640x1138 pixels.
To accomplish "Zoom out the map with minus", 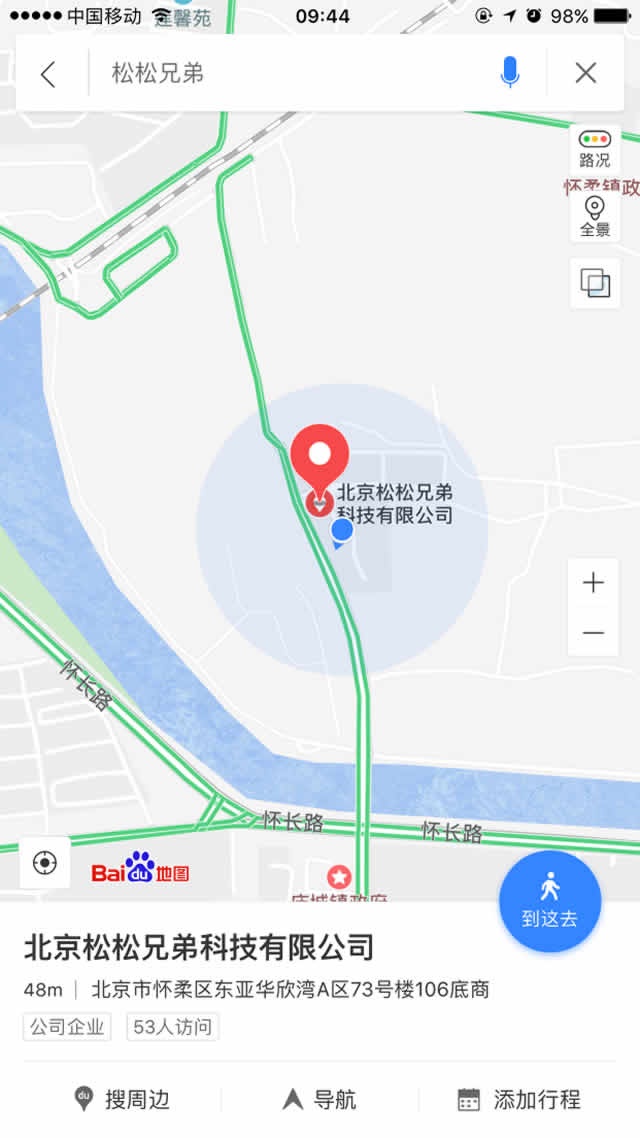I will [593, 632].
